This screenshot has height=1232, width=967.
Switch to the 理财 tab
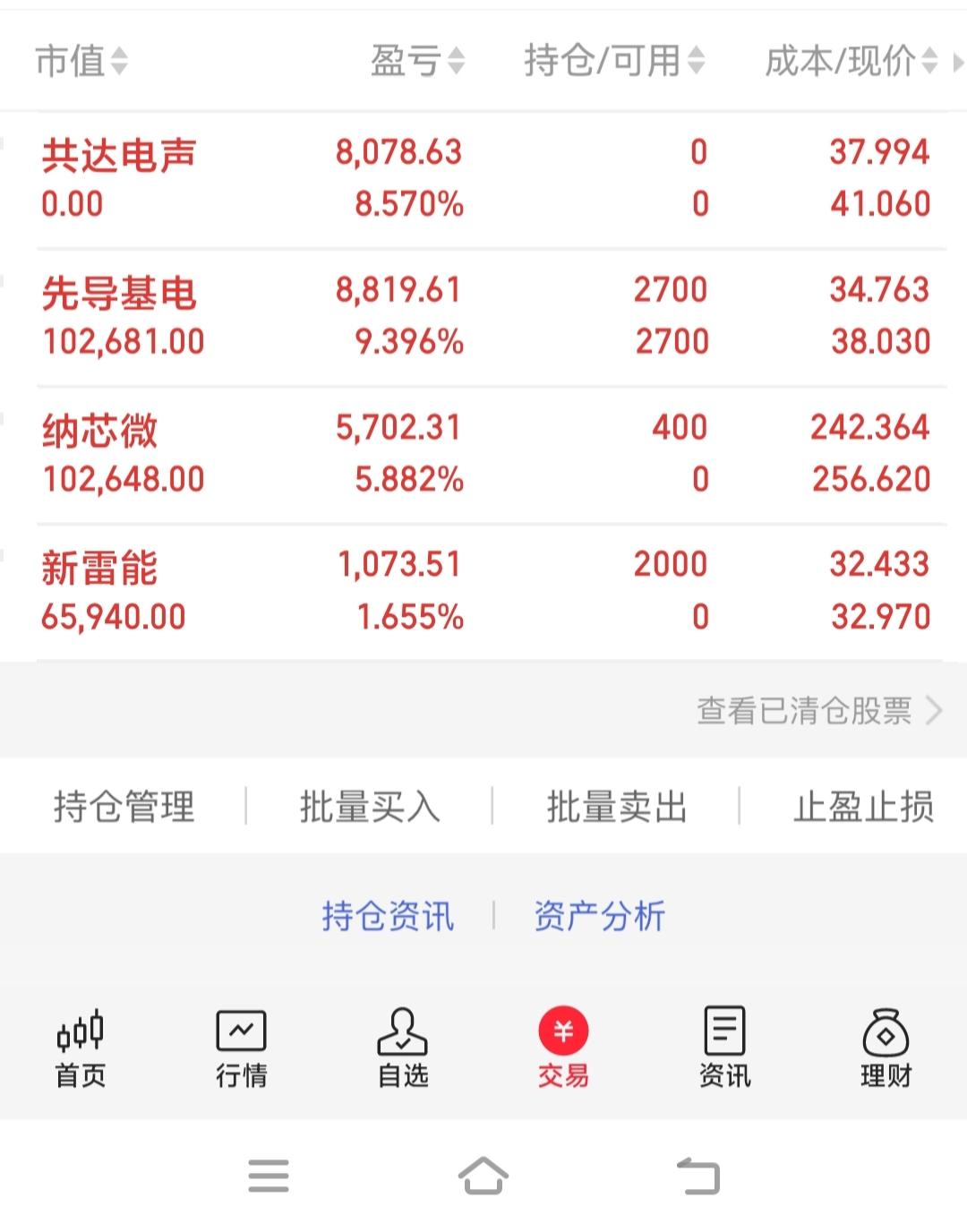pyautogui.click(x=886, y=1048)
